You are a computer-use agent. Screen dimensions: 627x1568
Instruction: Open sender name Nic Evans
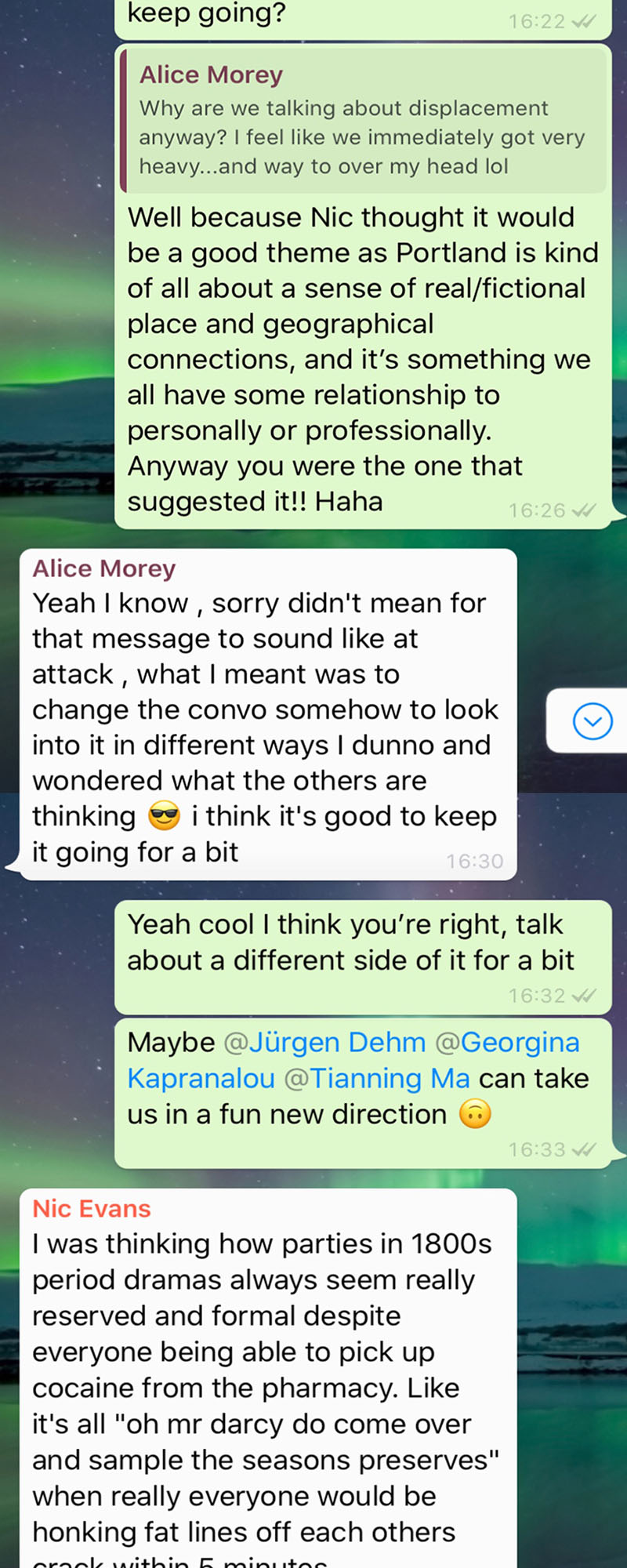pyautogui.click(x=92, y=1208)
